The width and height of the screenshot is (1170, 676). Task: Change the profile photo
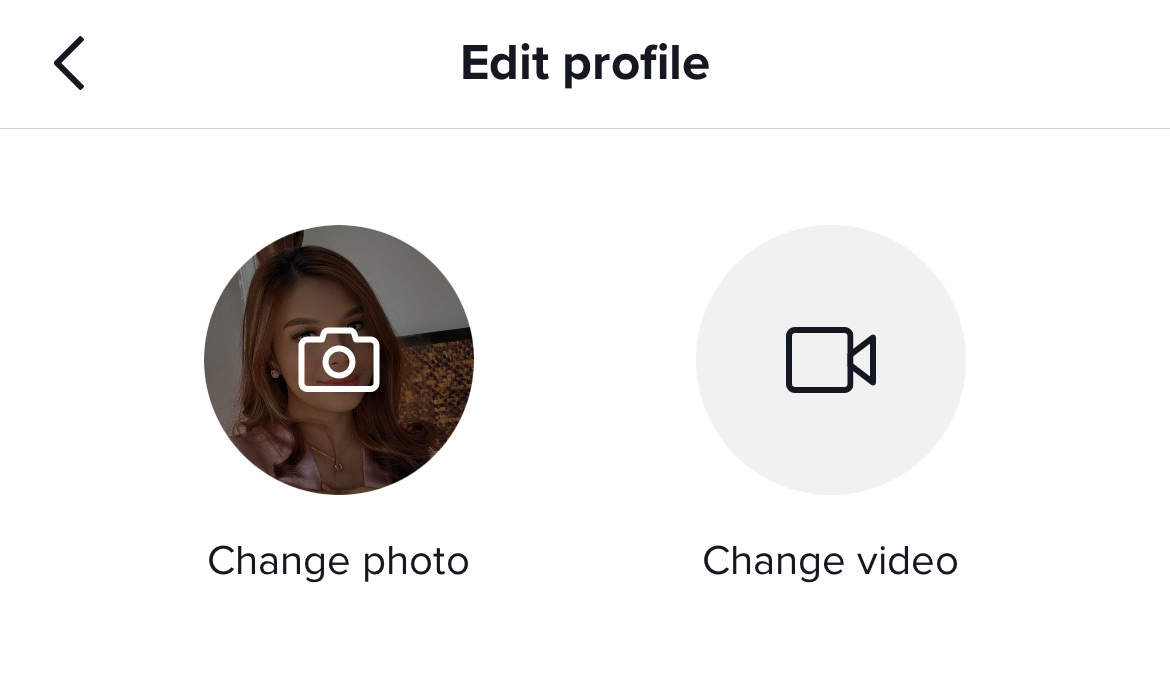(x=339, y=360)
